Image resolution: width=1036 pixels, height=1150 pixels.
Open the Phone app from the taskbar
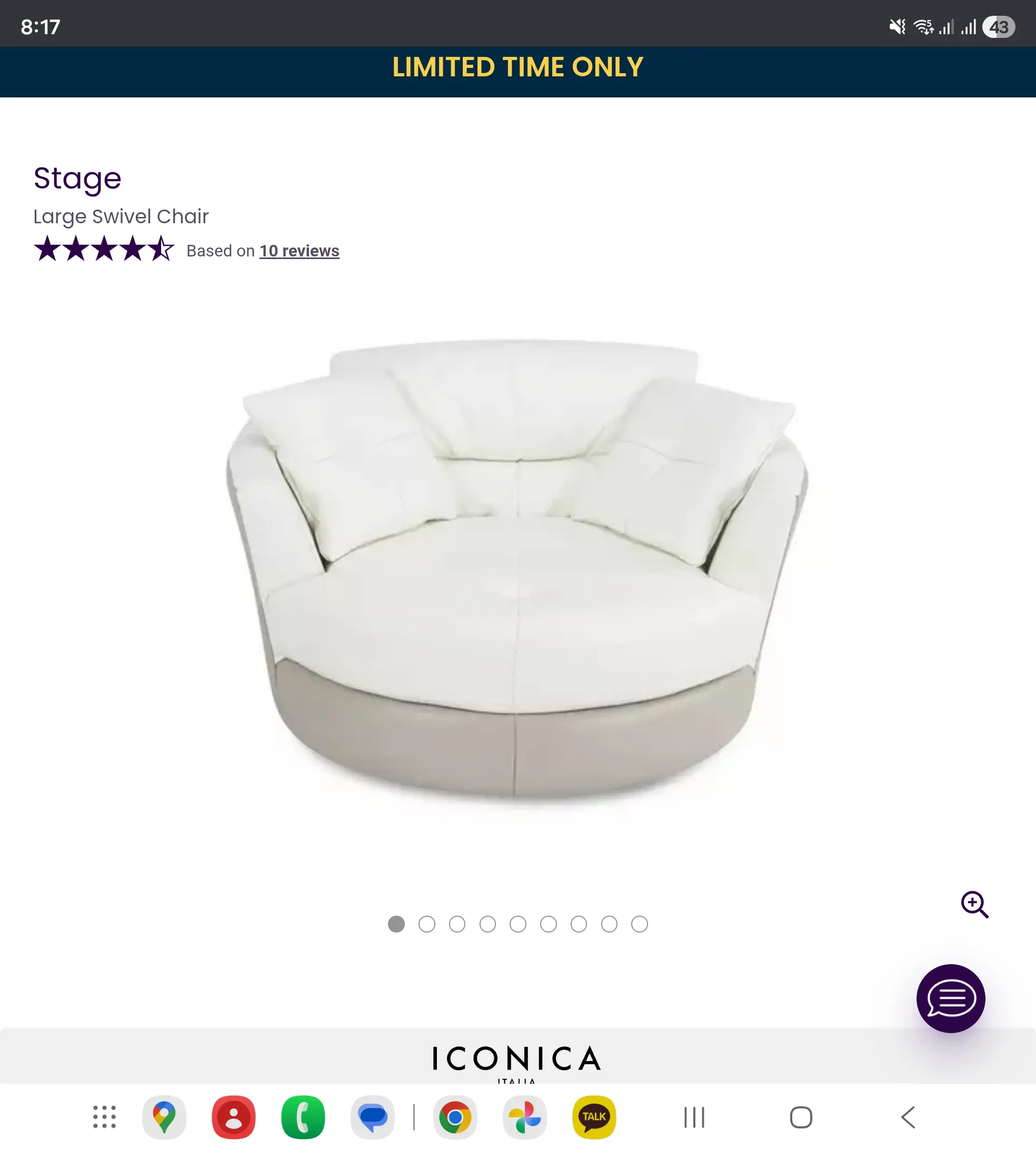(303, 1117)
